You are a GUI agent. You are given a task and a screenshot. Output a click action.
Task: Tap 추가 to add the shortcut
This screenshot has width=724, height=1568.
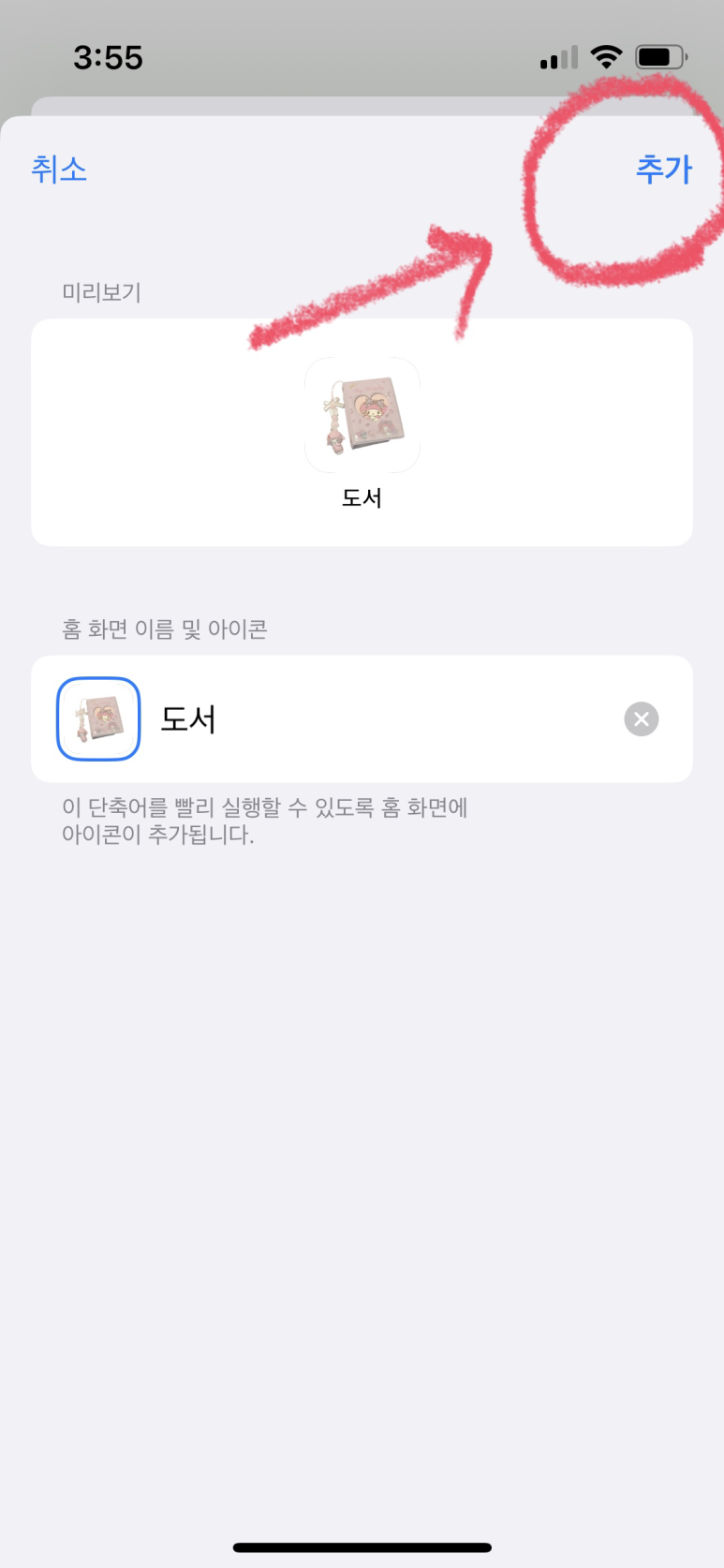[664, 169]
